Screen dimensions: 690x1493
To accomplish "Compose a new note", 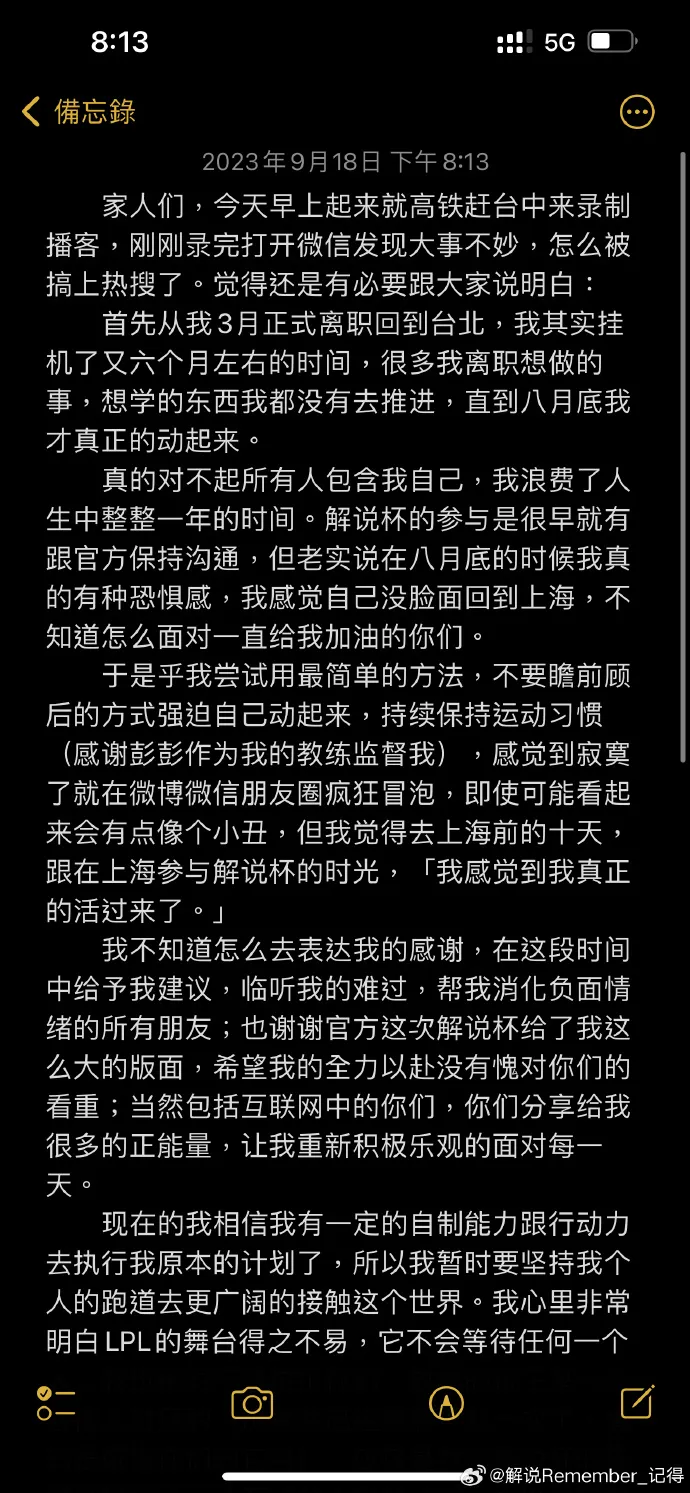I will pyautogui.click(x=637, y=1401).
